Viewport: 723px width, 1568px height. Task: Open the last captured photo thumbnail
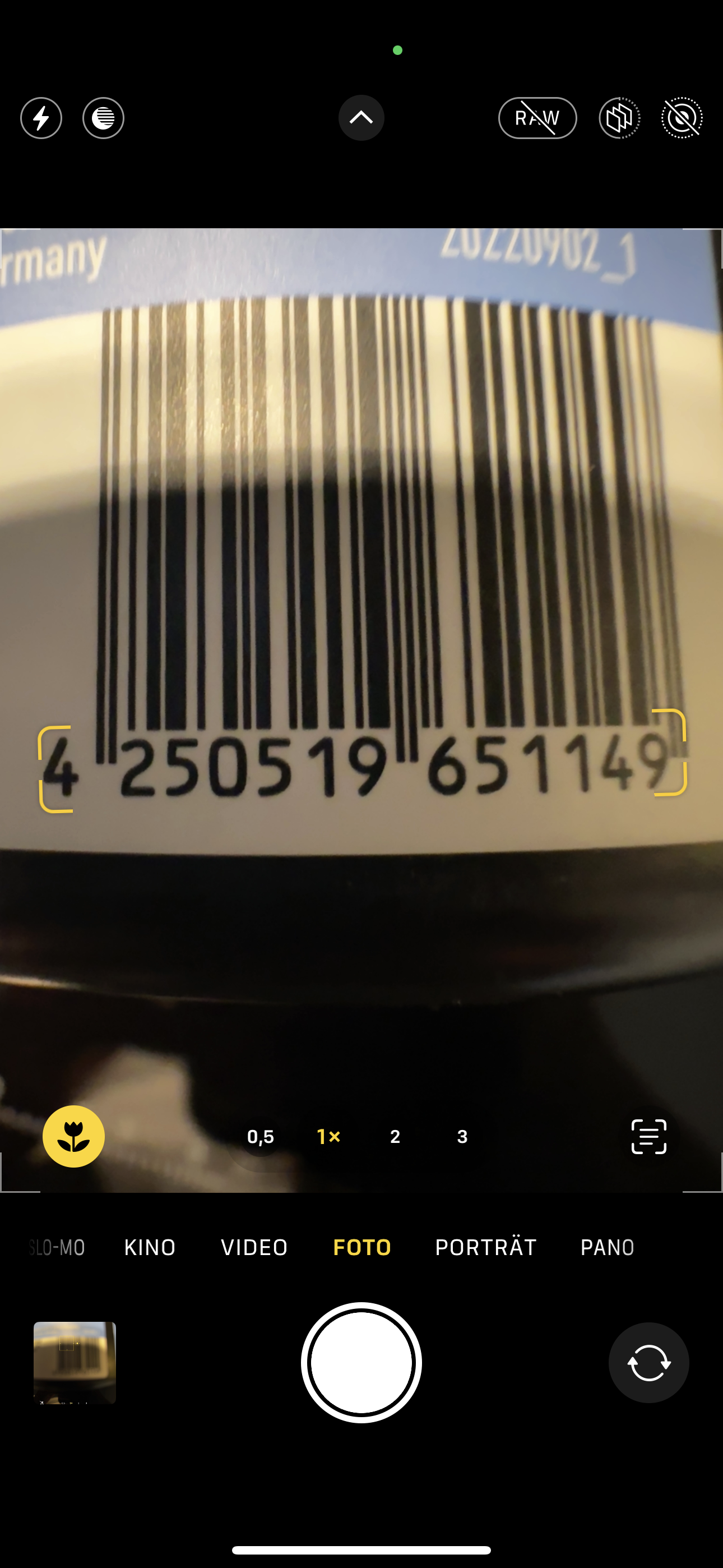75,1363
